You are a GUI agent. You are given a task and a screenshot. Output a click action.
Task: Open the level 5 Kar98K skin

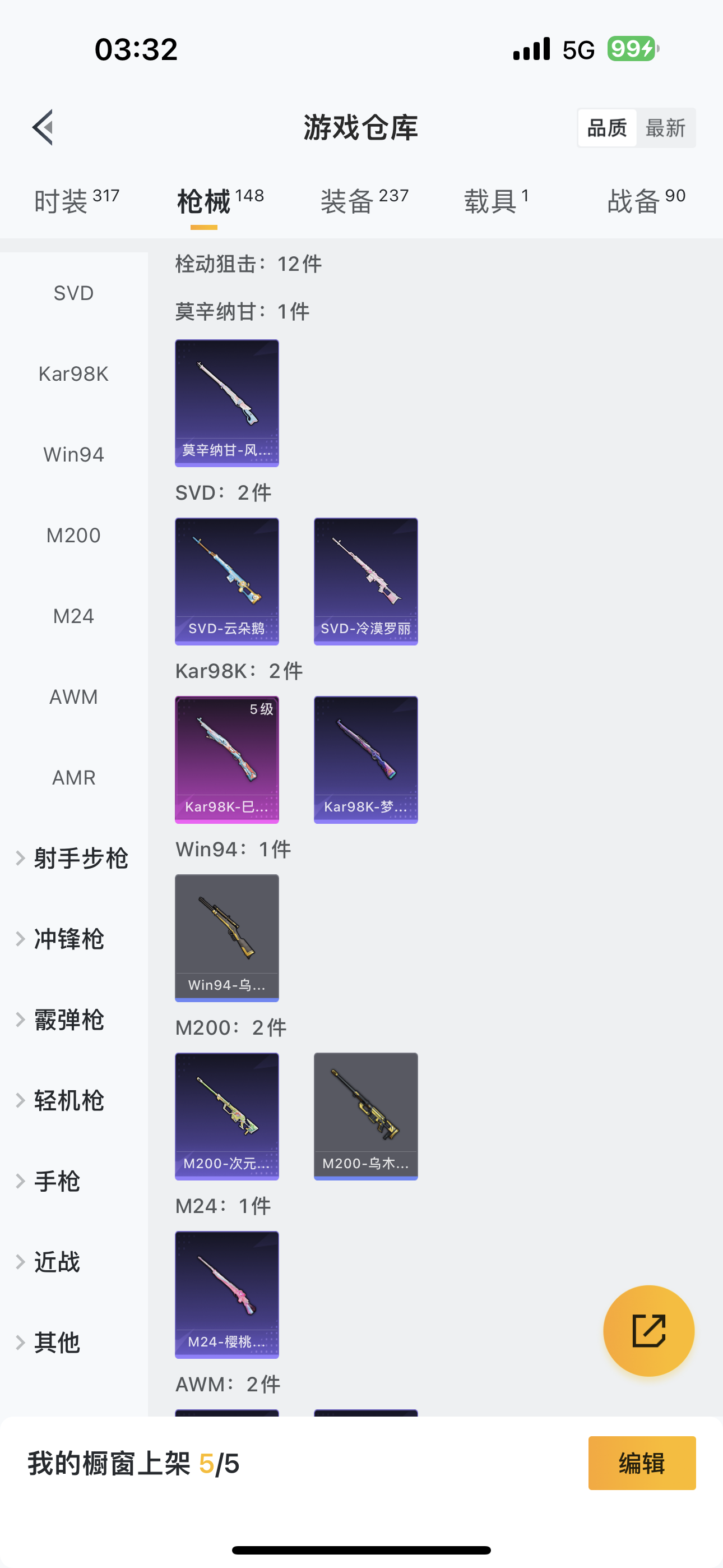point(227,759)
